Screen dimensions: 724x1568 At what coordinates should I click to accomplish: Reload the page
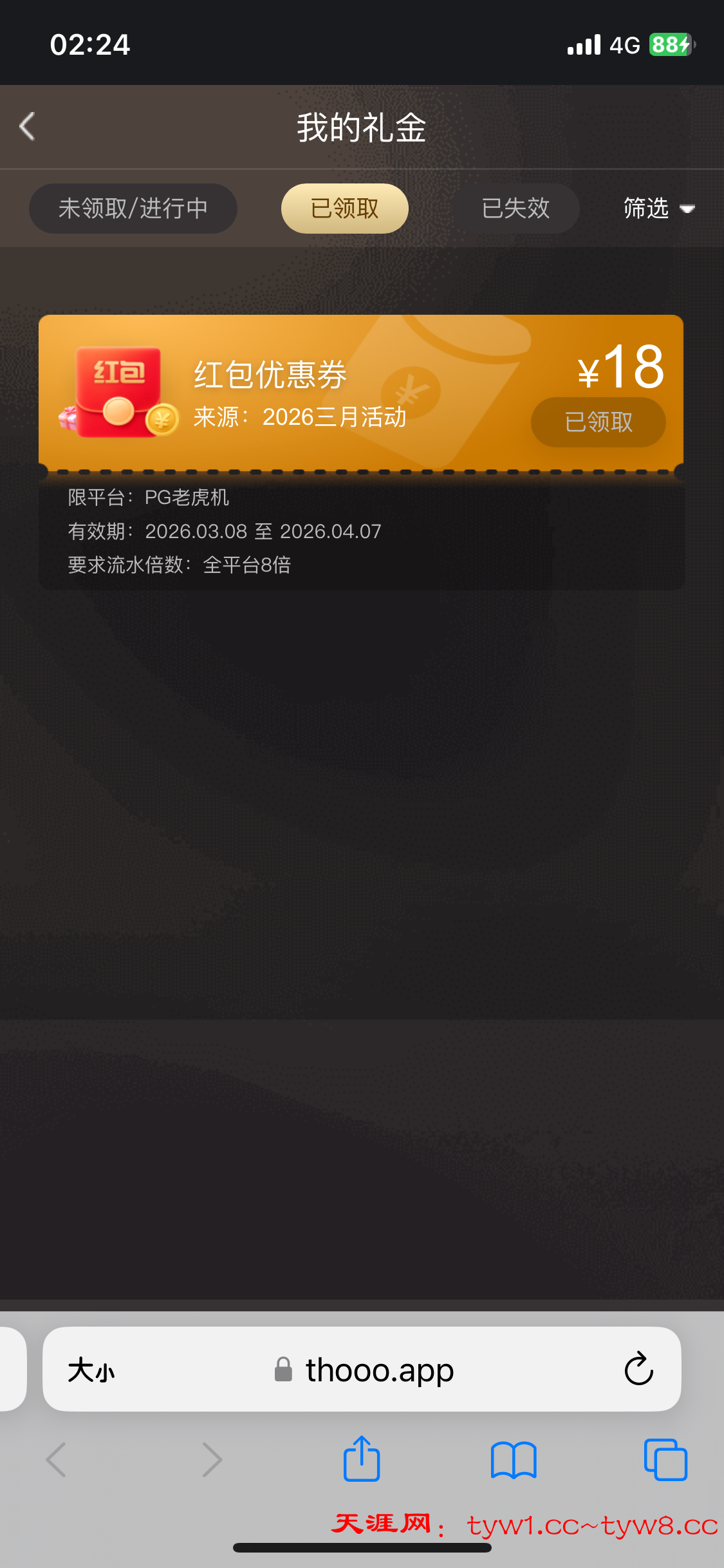point(638,1369)
